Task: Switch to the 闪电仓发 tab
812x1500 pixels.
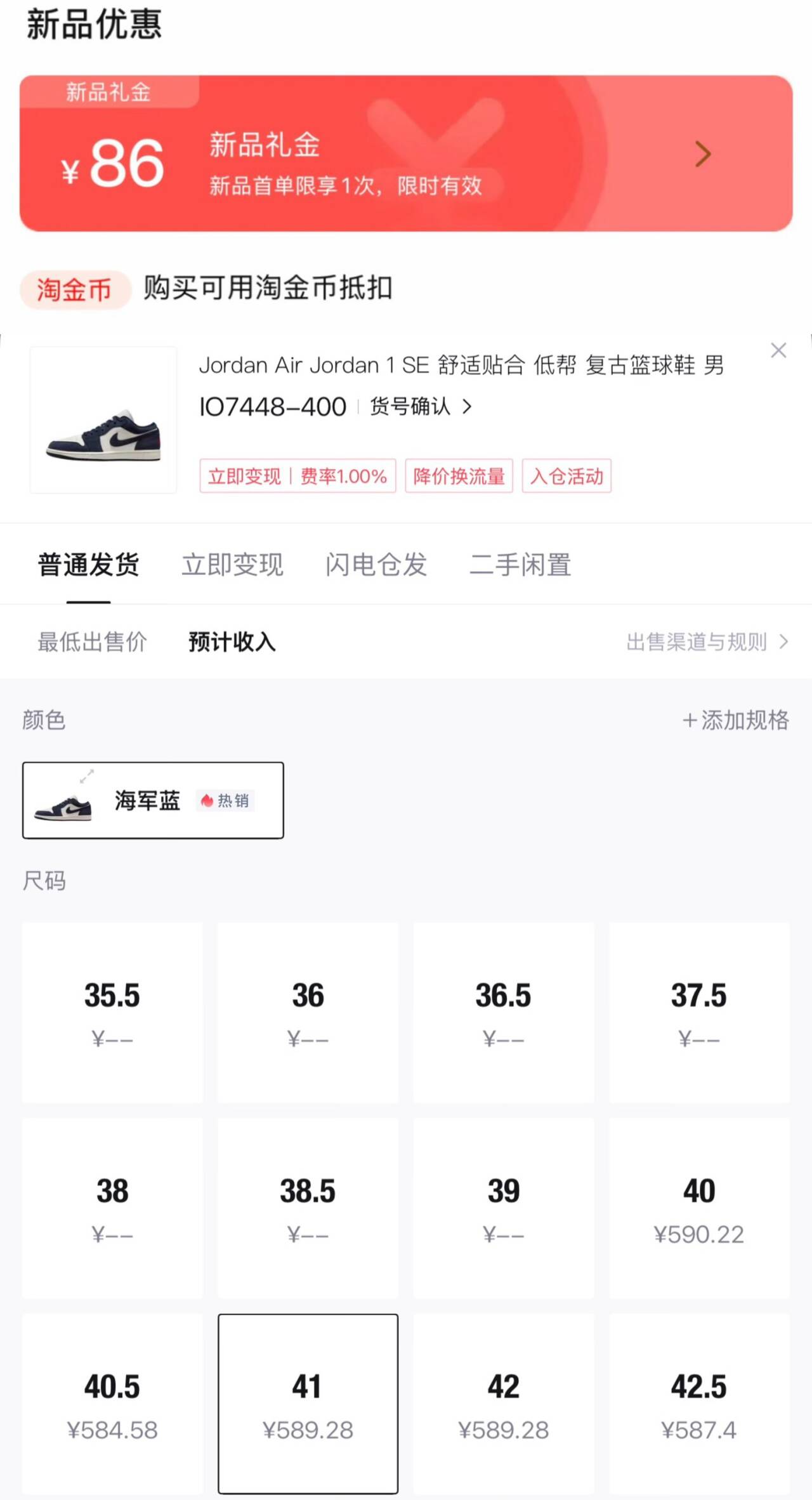Action: tap(376, 565)
